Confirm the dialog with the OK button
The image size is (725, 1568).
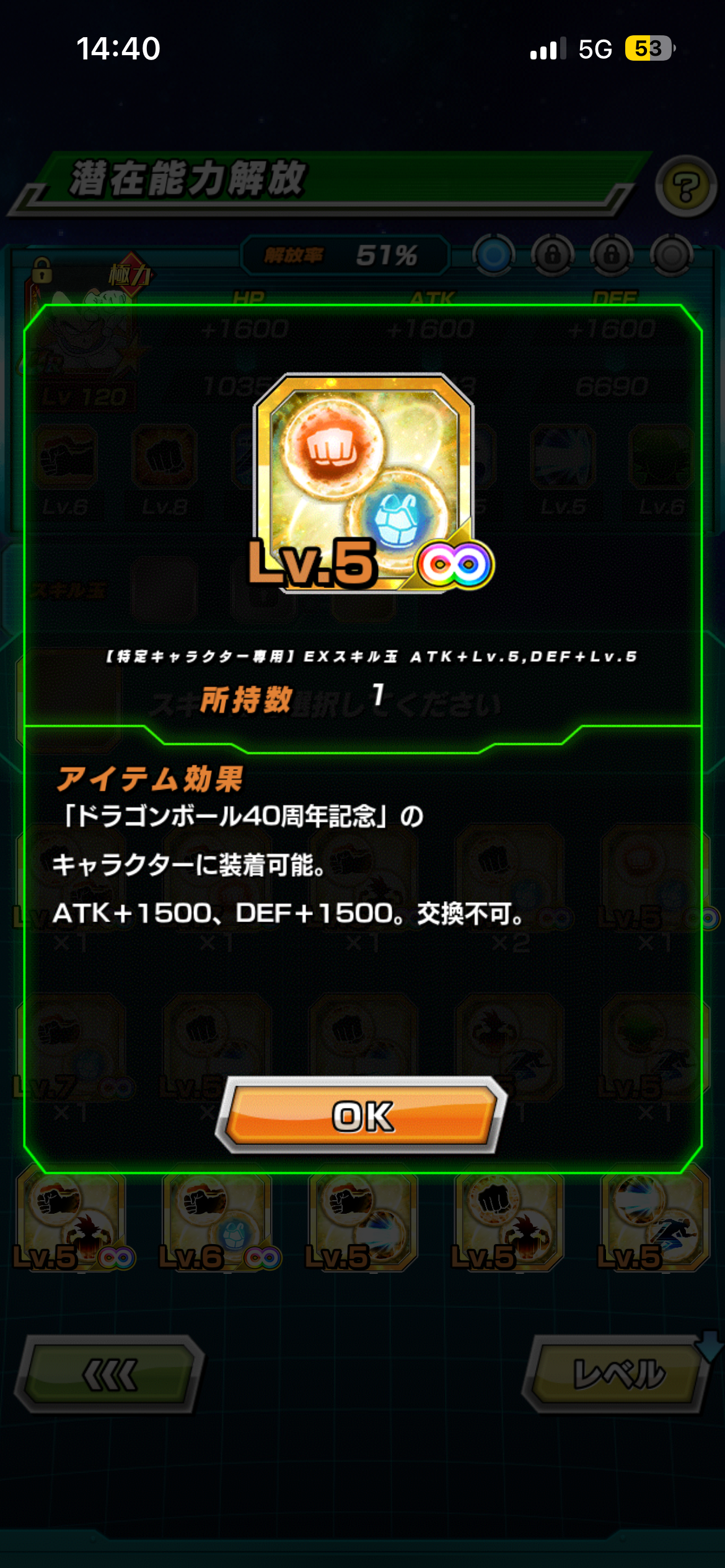click(362, 1116)
